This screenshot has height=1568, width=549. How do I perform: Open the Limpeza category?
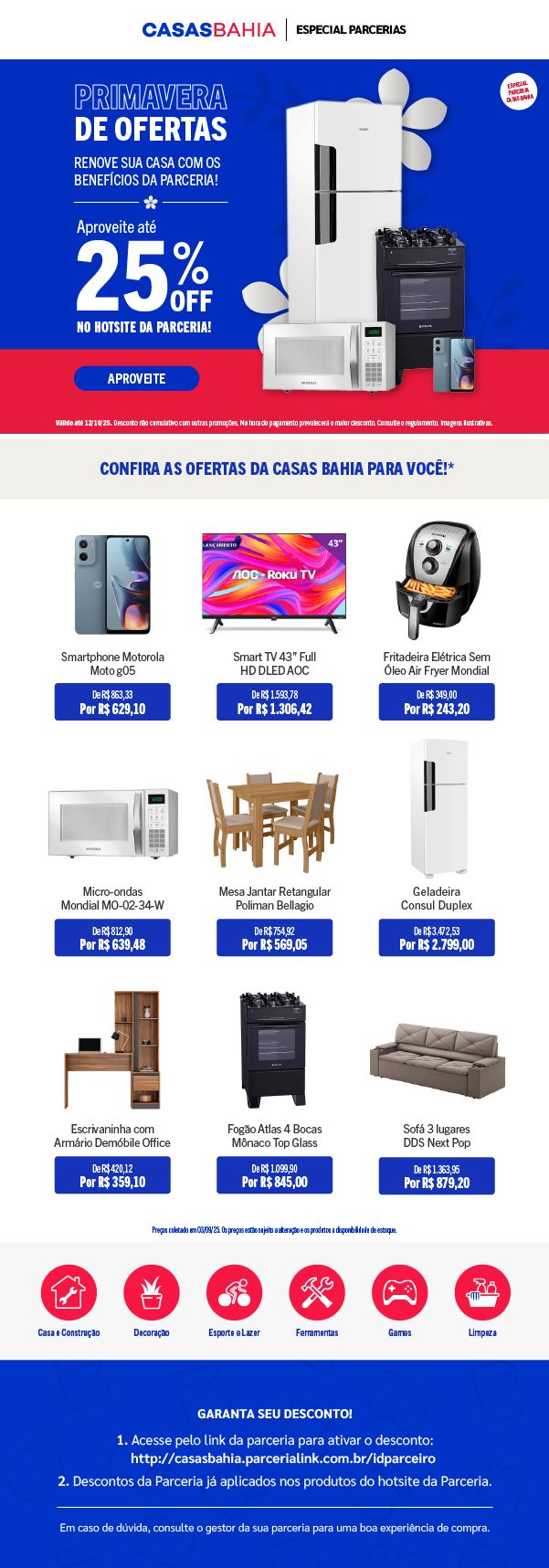482,1292
